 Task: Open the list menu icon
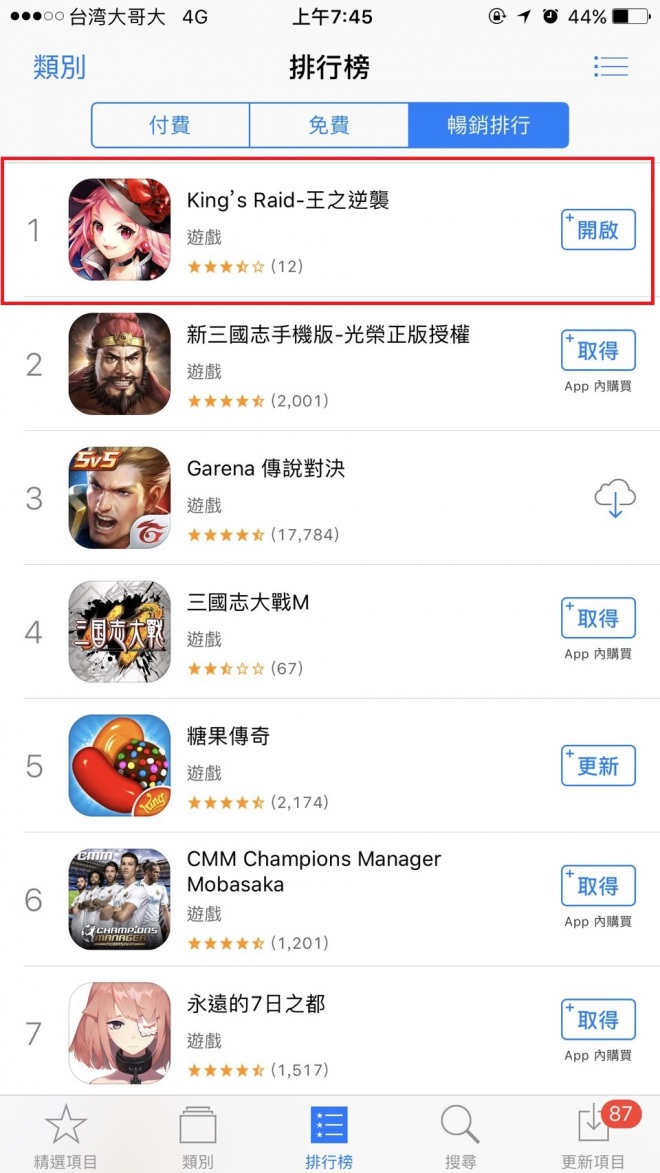pos(610,67)
